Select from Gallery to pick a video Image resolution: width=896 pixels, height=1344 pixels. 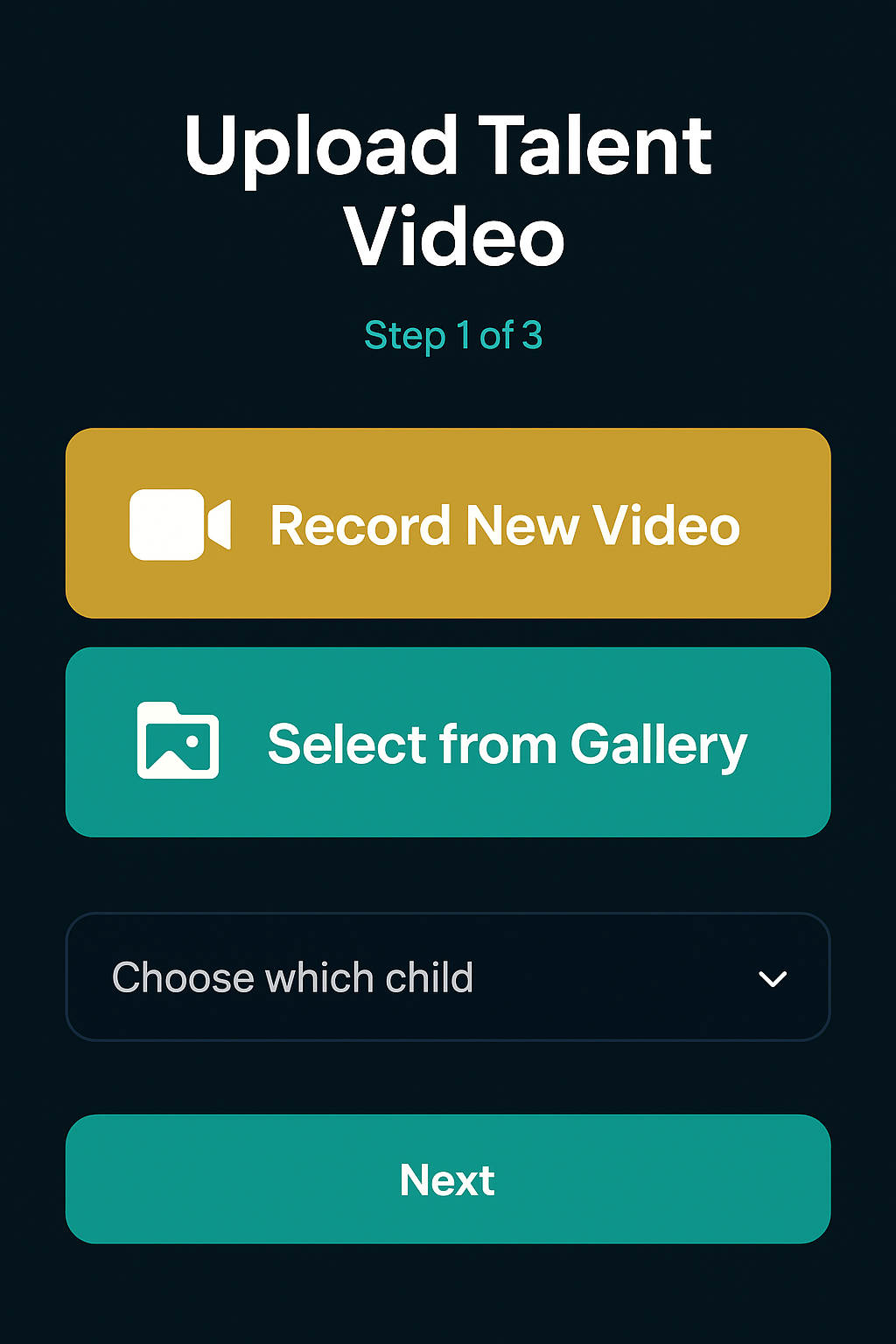(x=448, y=743)
